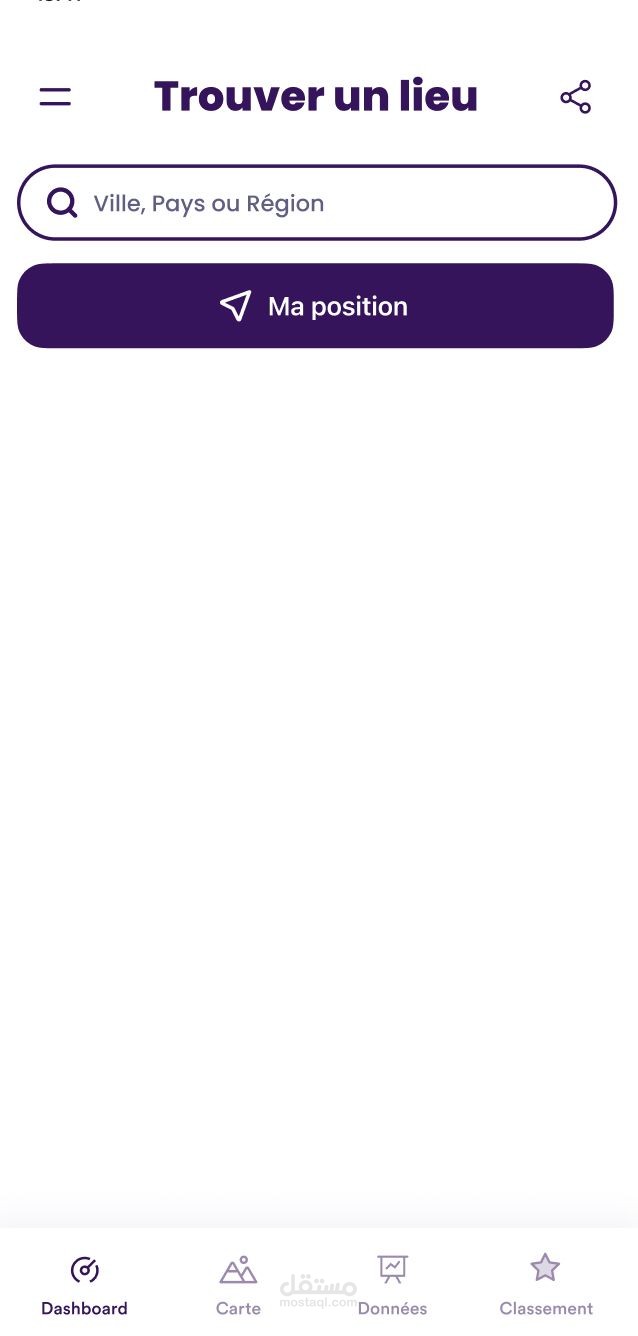Screen dimensions: 638x1336
Task: Open the Carte tab
Action: pos(238,1285)
